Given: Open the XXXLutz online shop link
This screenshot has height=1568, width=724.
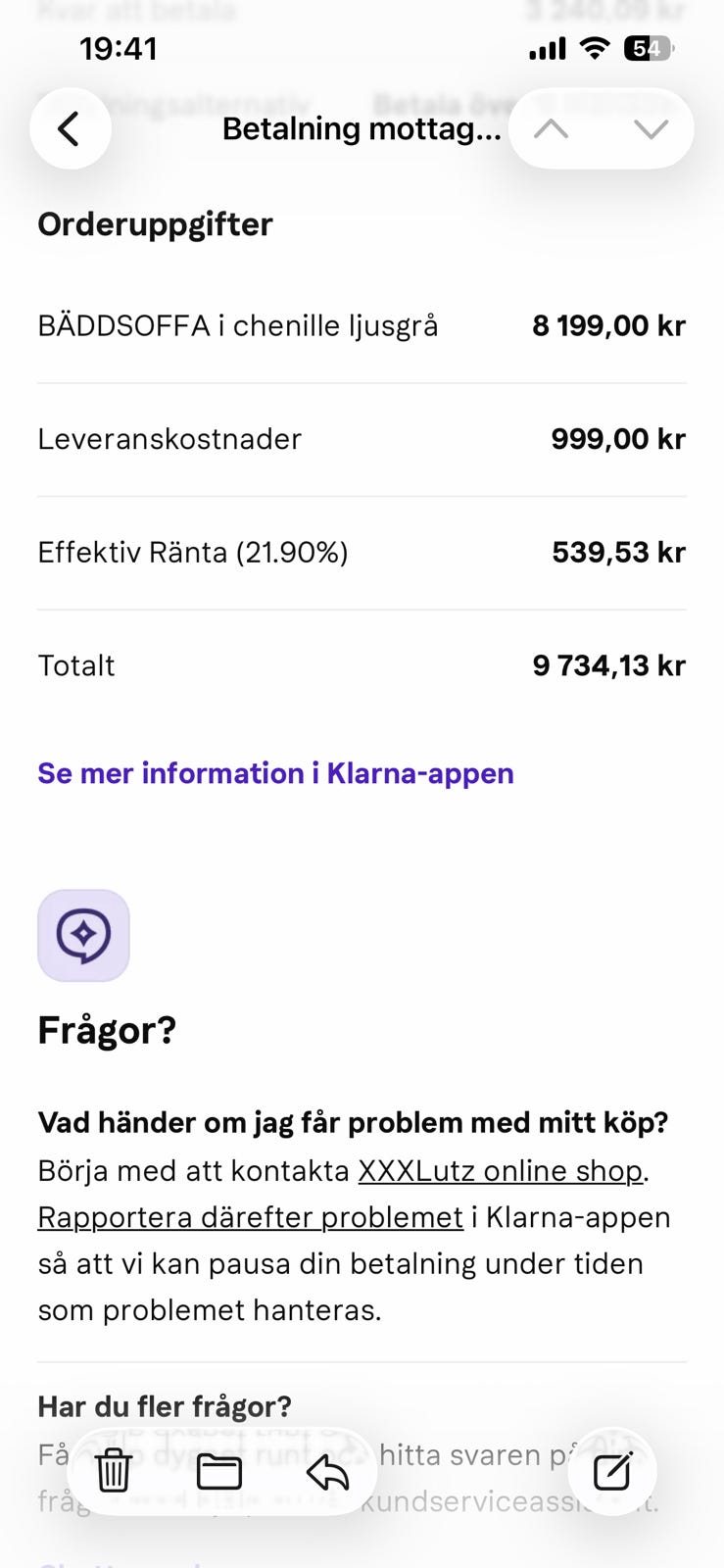Looking at the screenshot, I should point(501,1171).
